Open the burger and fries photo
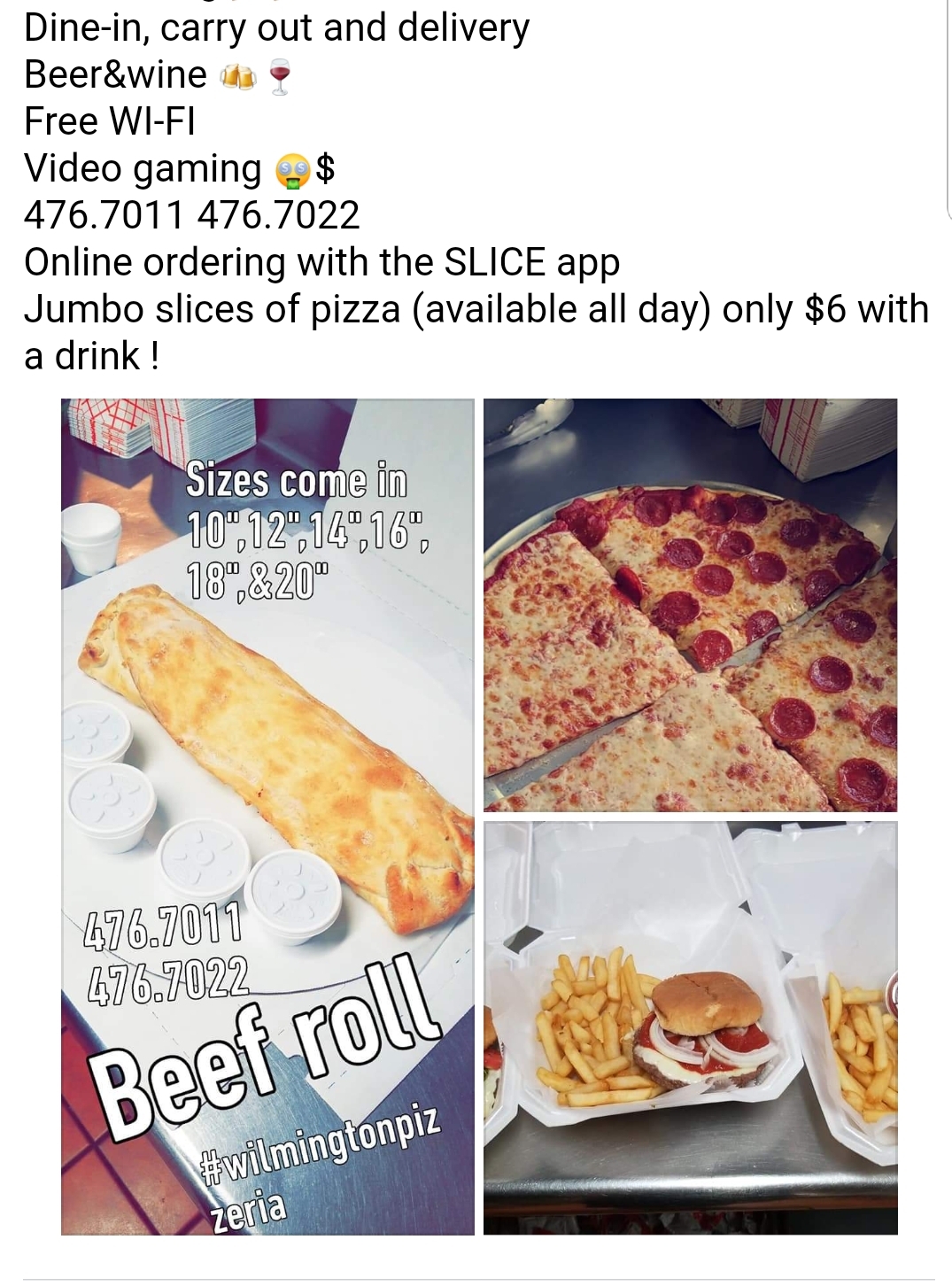Screen dimensions: 952x1286 coord(690,1027)
